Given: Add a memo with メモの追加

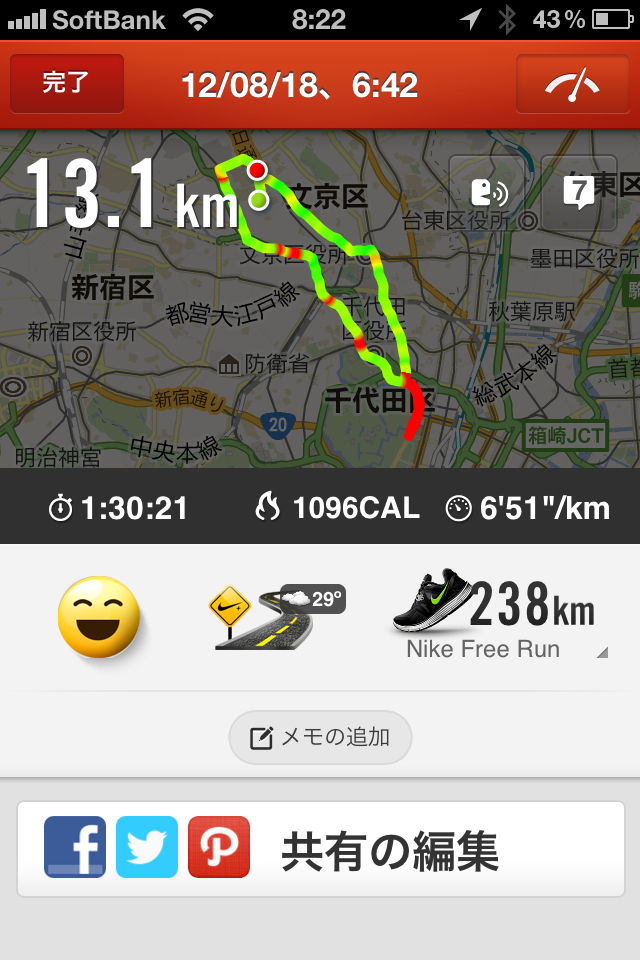Looking at the screenshot, I should [320, 738].
